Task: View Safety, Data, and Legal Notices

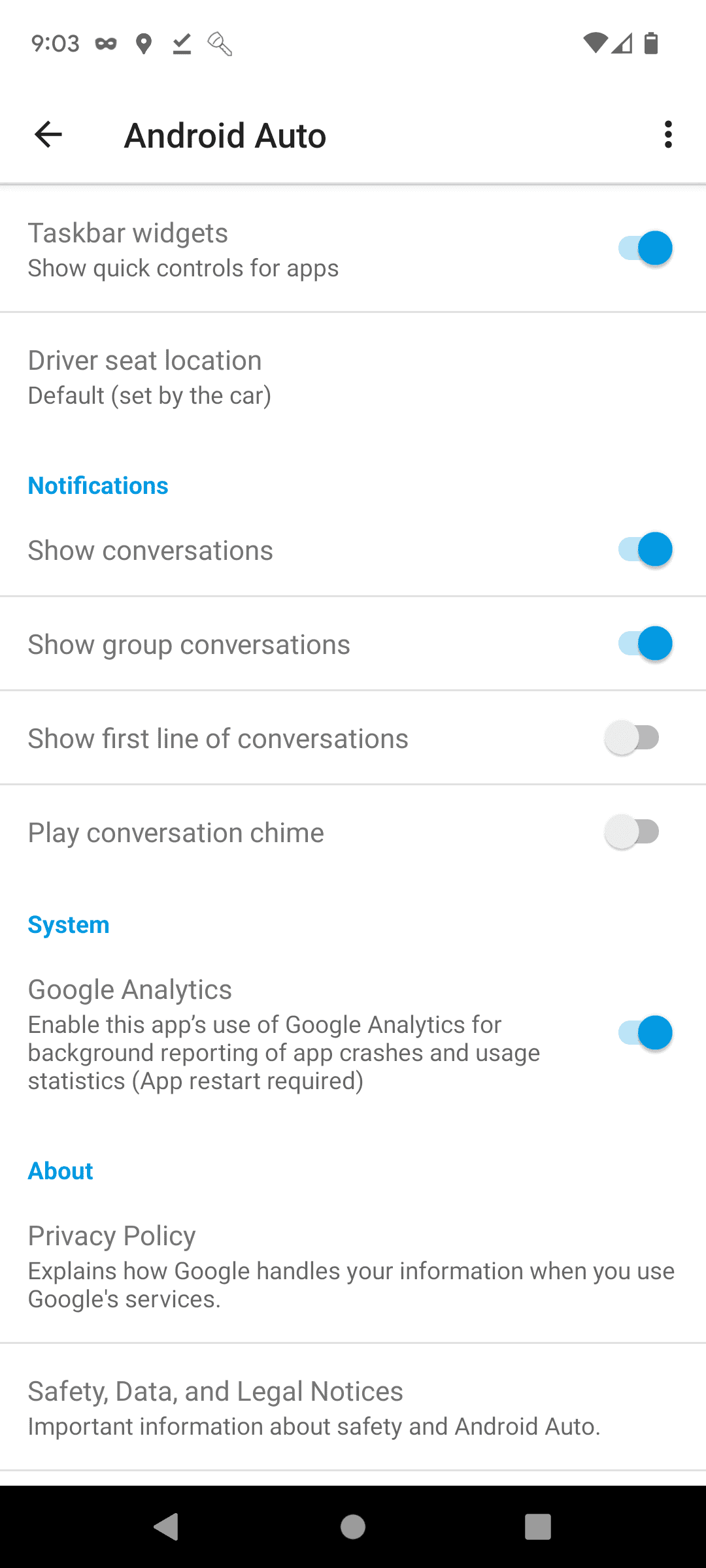Action: coord(353,1408)
